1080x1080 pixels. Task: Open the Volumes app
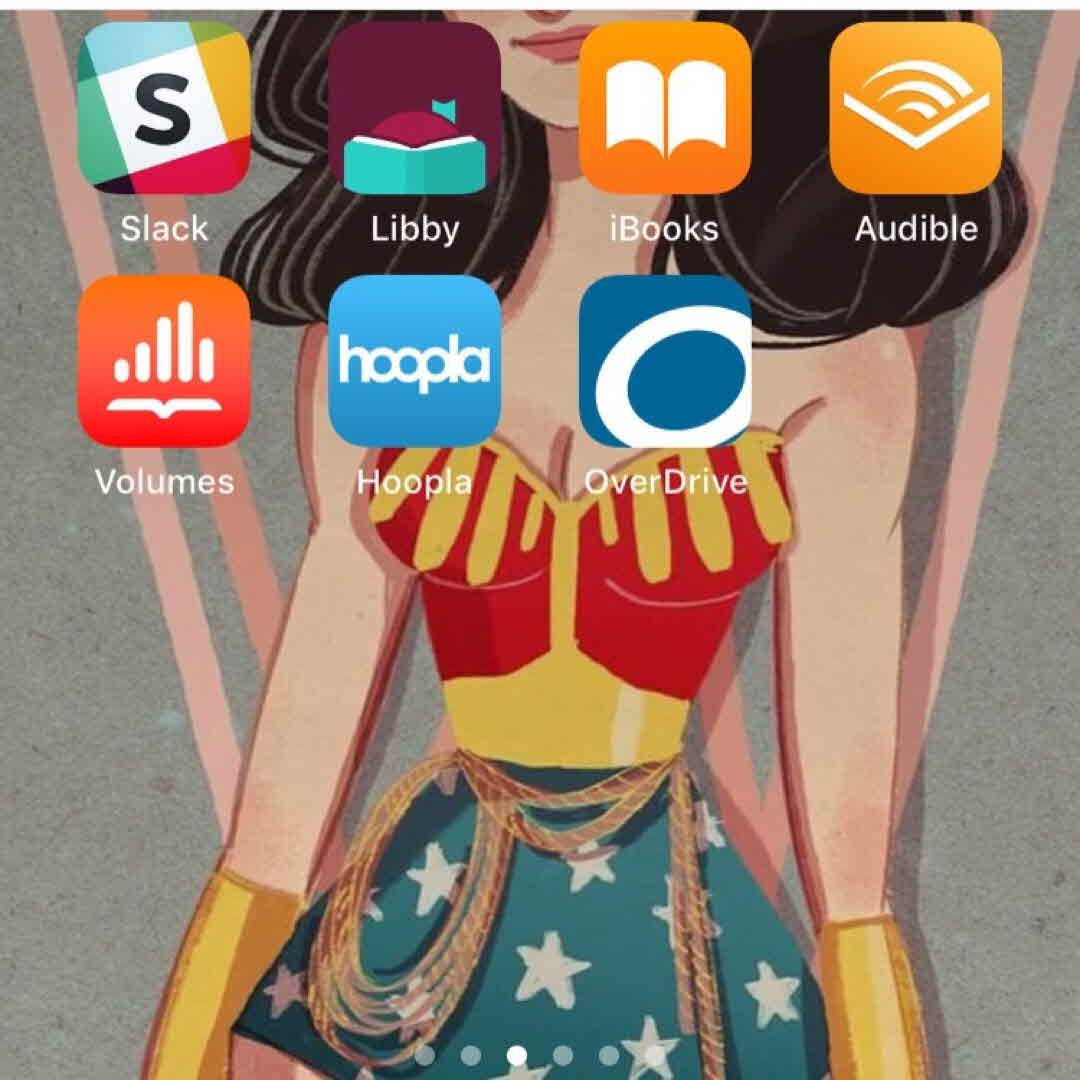click(x=164, y=361)
